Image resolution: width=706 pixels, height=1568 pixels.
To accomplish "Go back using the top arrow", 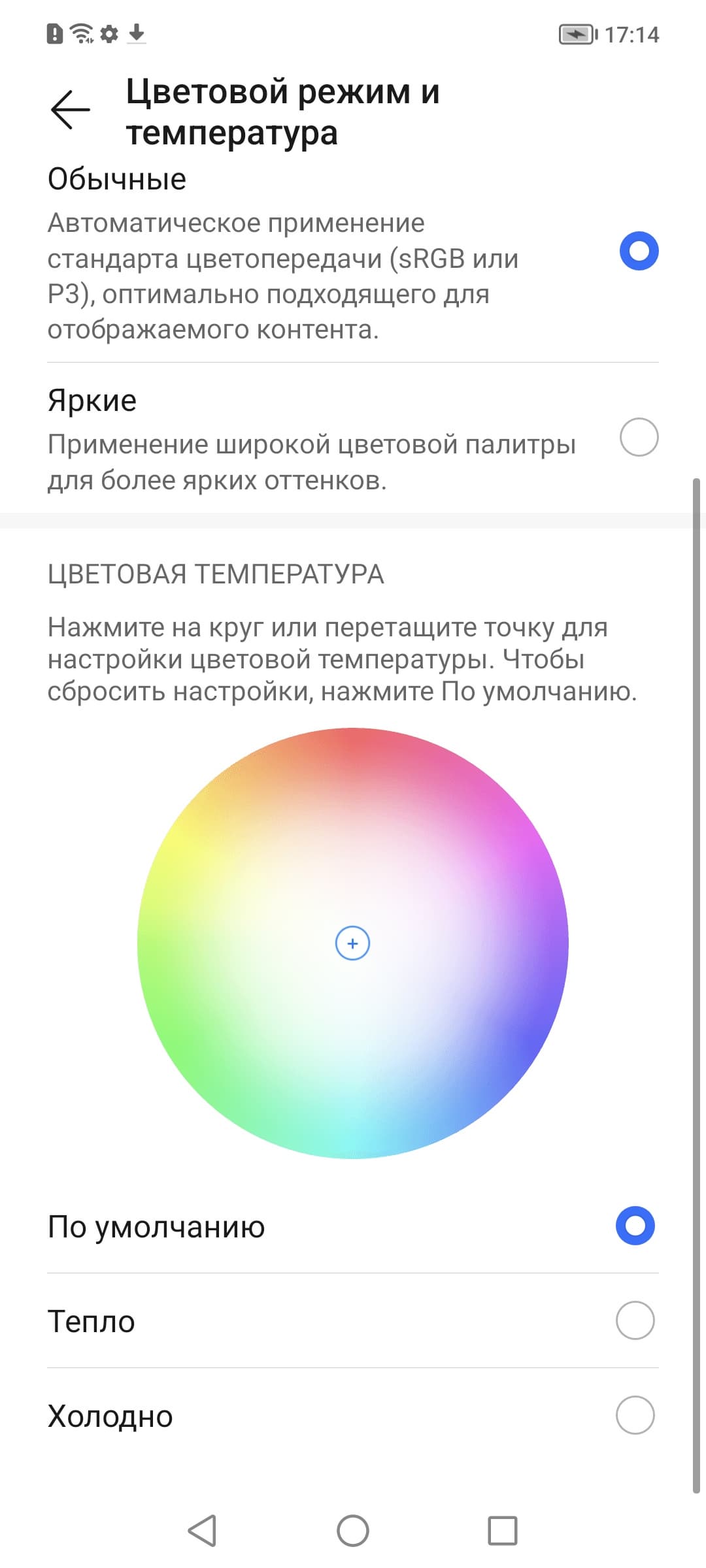I will tap(70, 110).
